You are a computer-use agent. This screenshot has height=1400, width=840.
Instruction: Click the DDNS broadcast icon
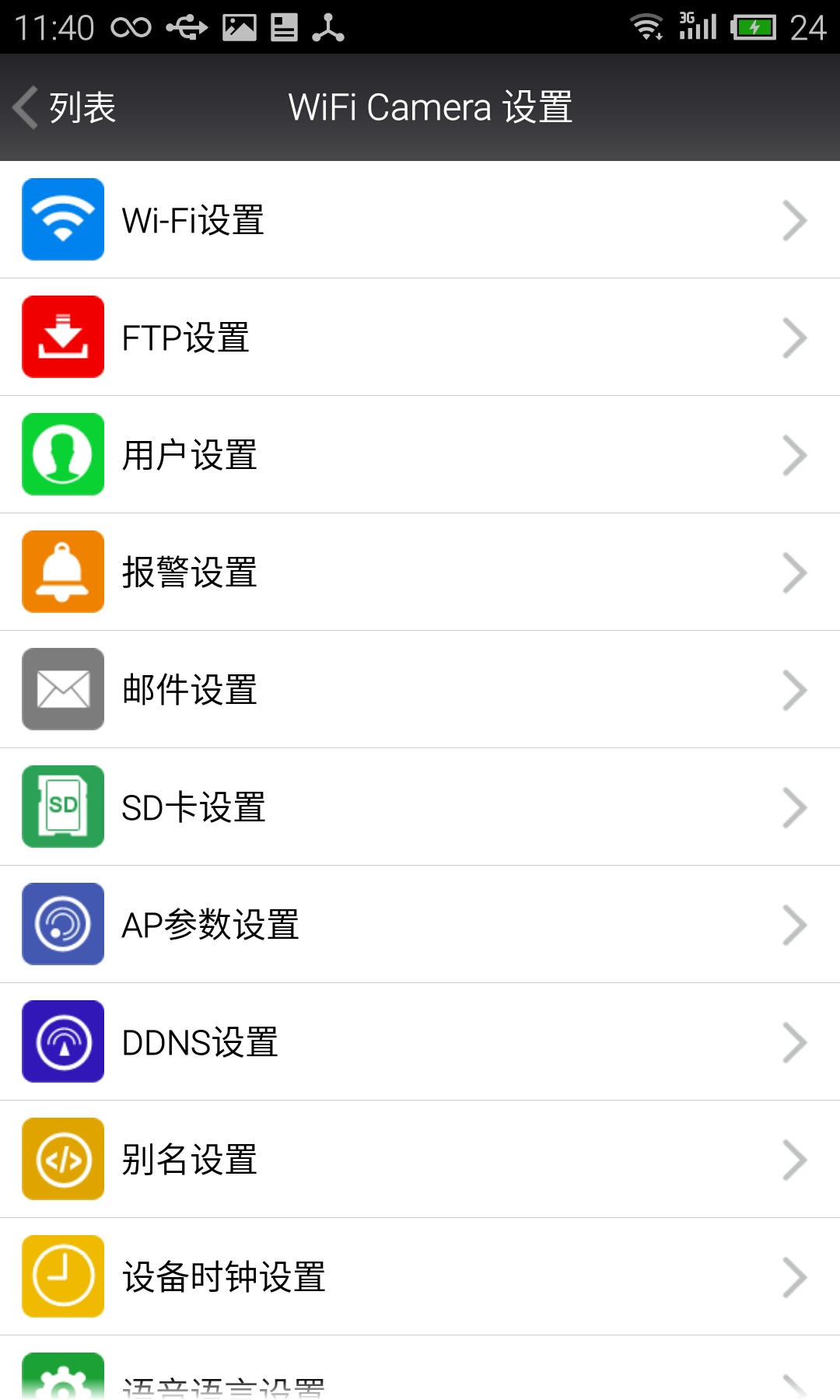click(x=63, y=1041)
